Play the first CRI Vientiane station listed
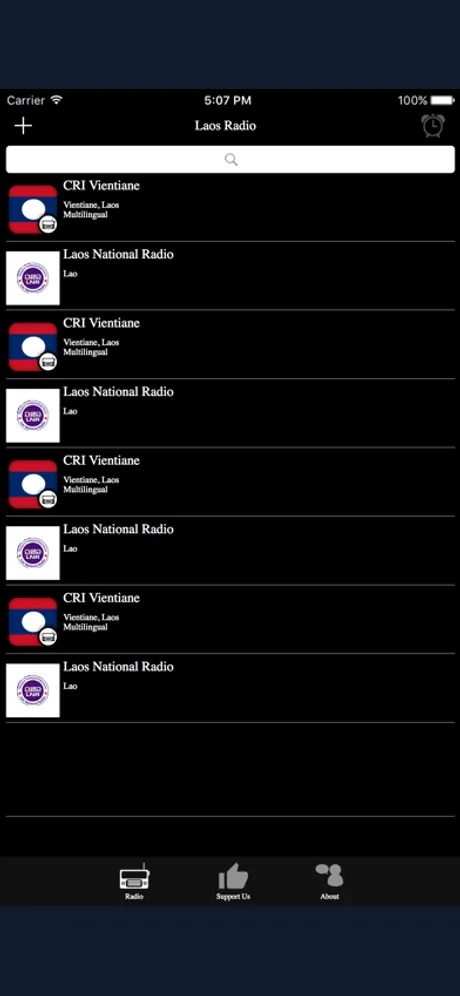 coord(230,208)
